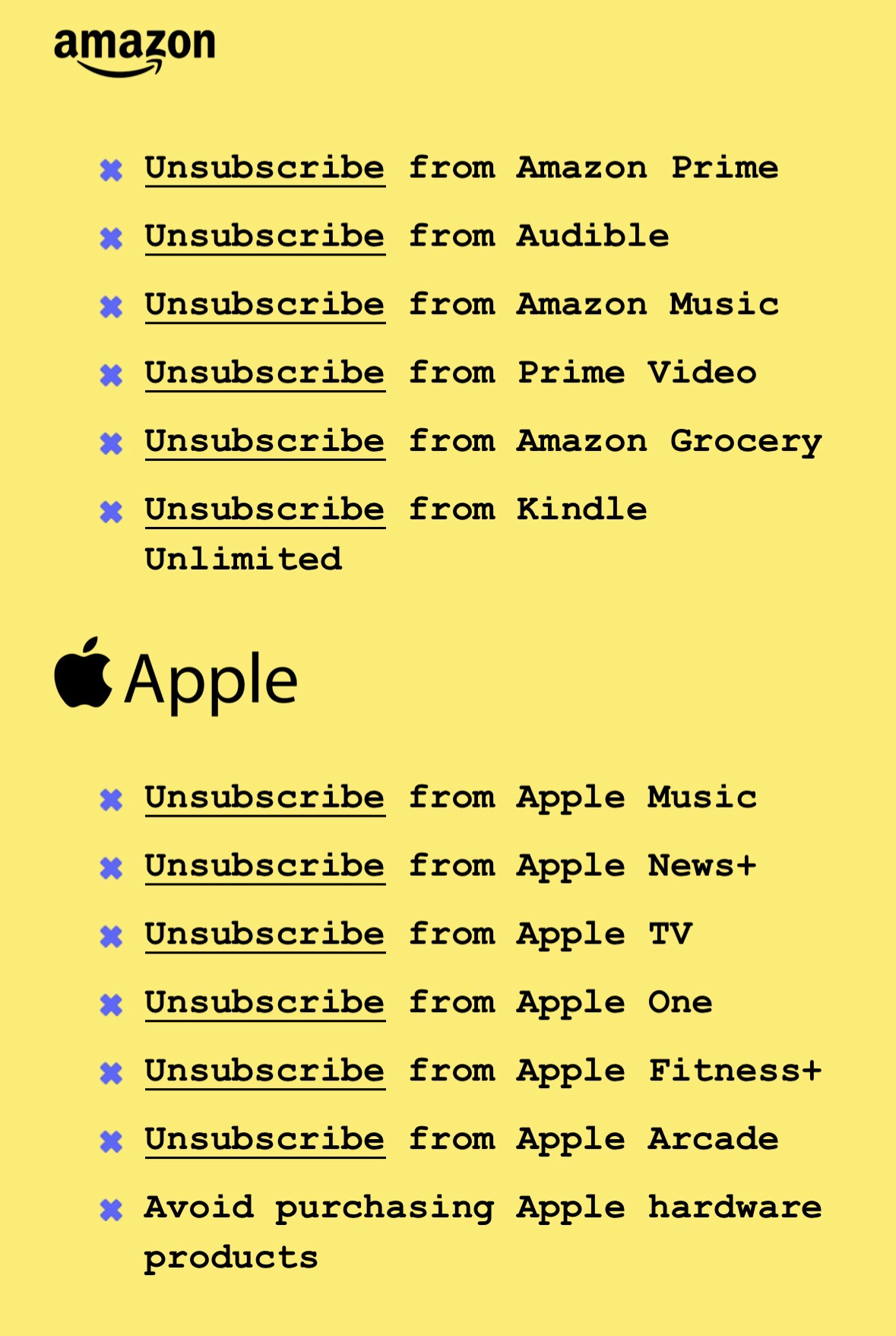Tap the Unsubscribe link for Apple TV
896x1336 pixels.
tap(264, 934)
